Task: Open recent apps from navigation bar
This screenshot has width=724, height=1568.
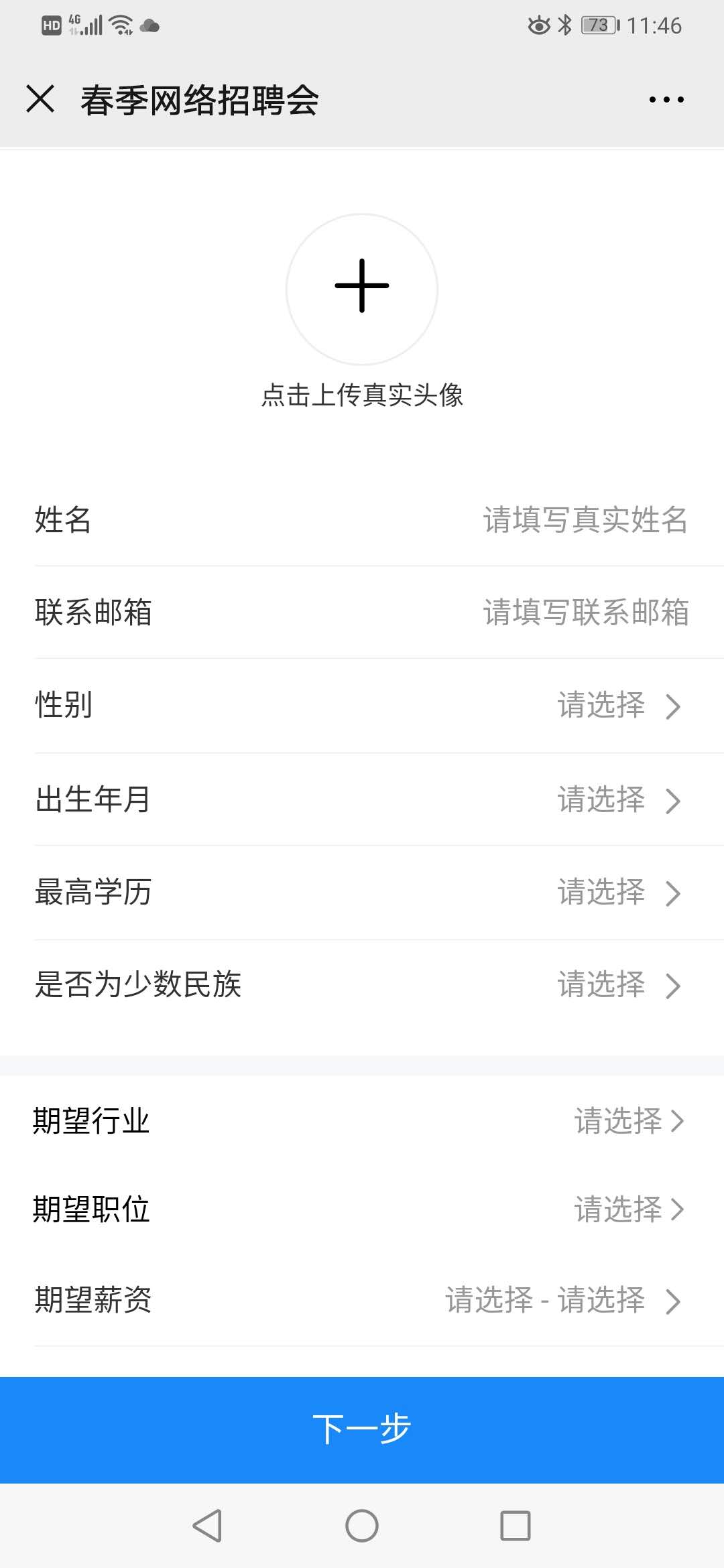Action: [516, 1526]
